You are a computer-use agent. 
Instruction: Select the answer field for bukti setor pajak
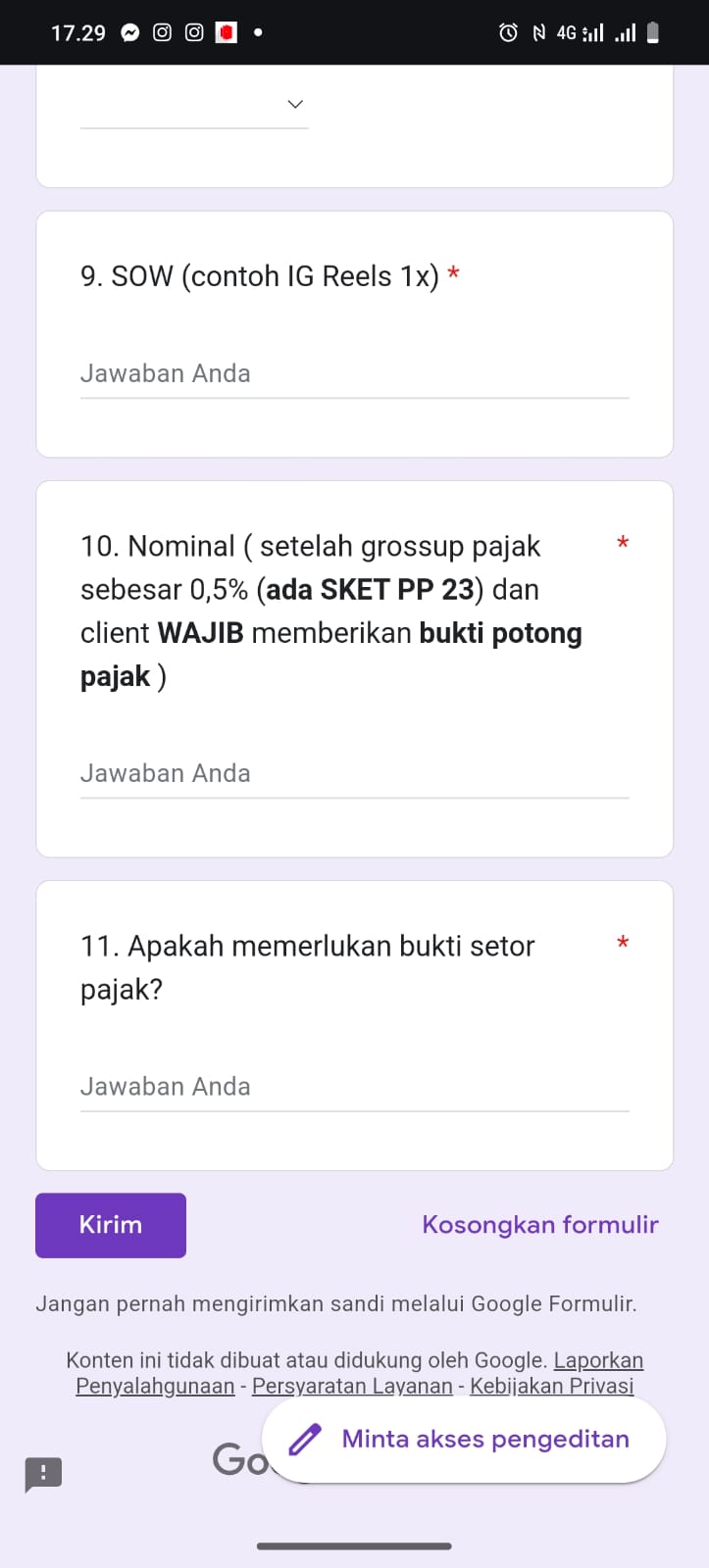coord(353,1087)
